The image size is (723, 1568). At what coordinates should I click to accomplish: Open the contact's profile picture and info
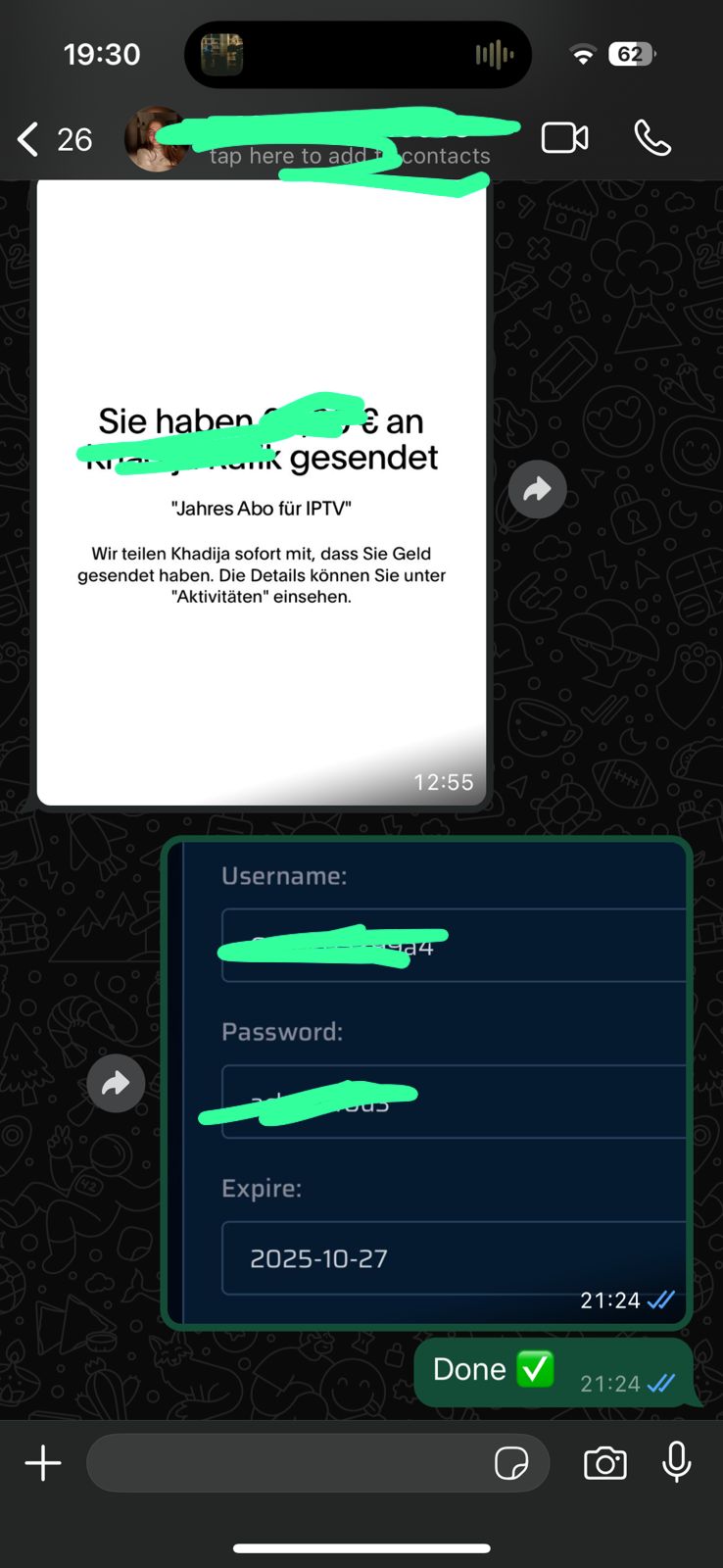click(156, 139)
